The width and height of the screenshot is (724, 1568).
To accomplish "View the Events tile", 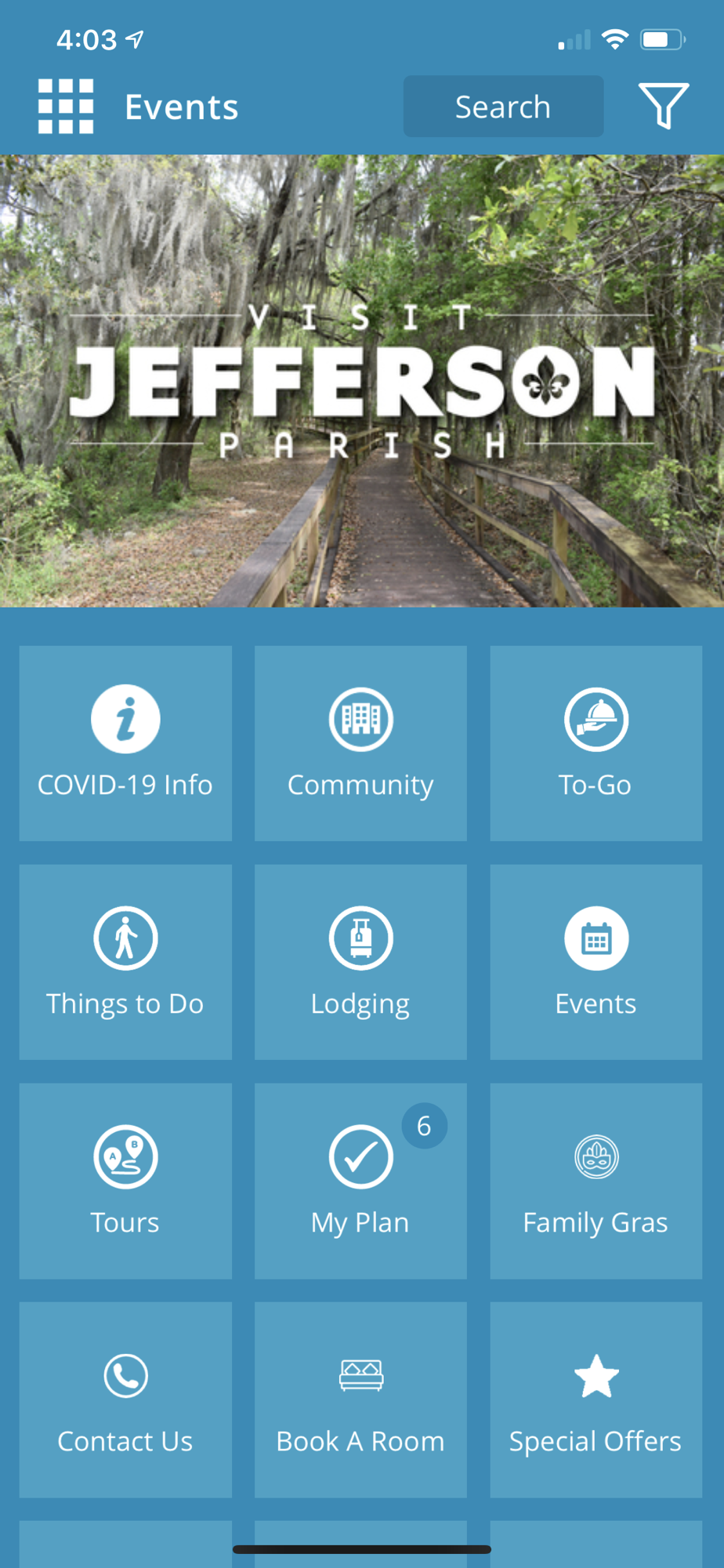I will (595, 962).
